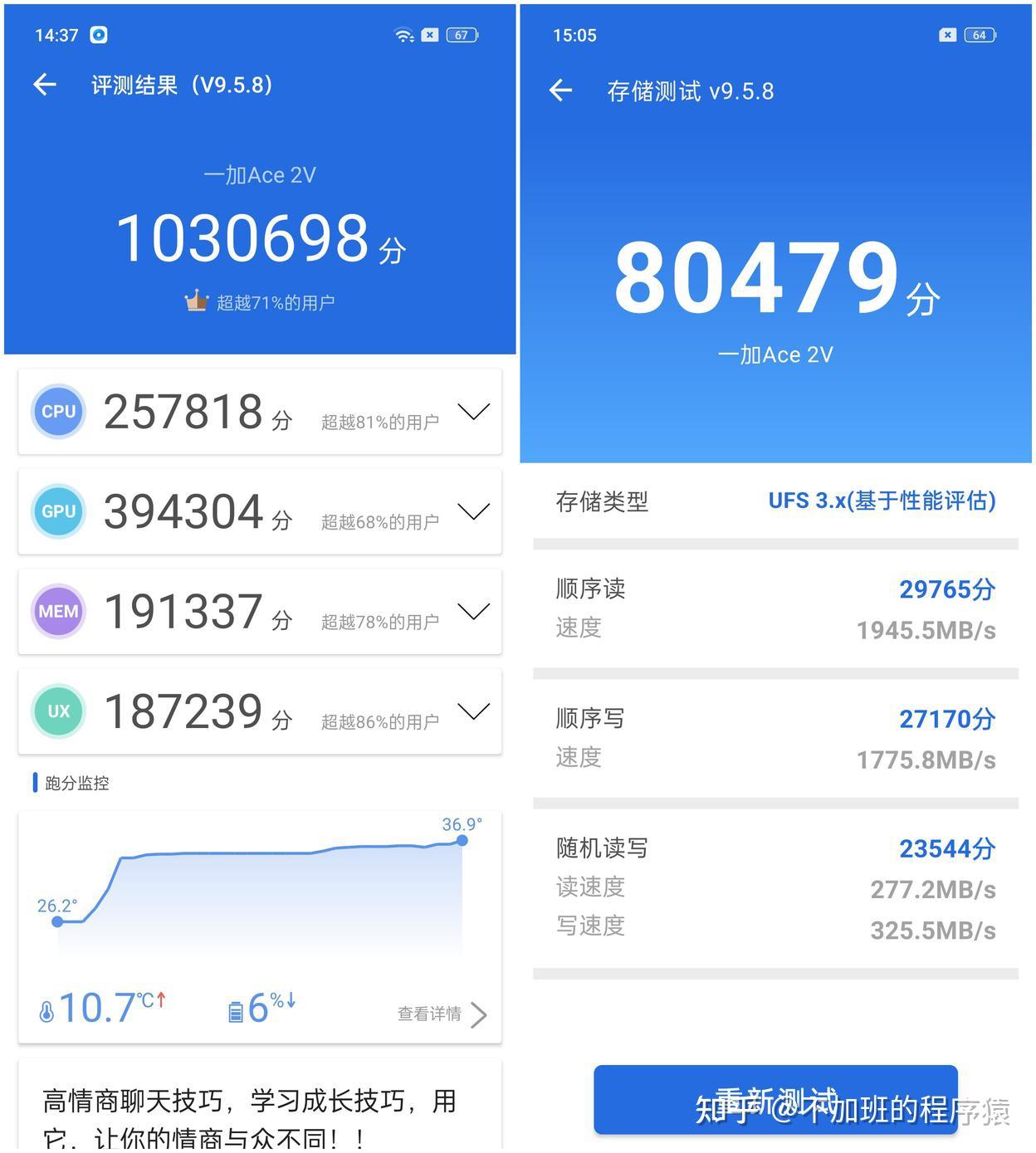Tap the back arrow on the 评测结果 screen
Image resolution: width=1036 pixels, height=1153 pixels.
43,85
